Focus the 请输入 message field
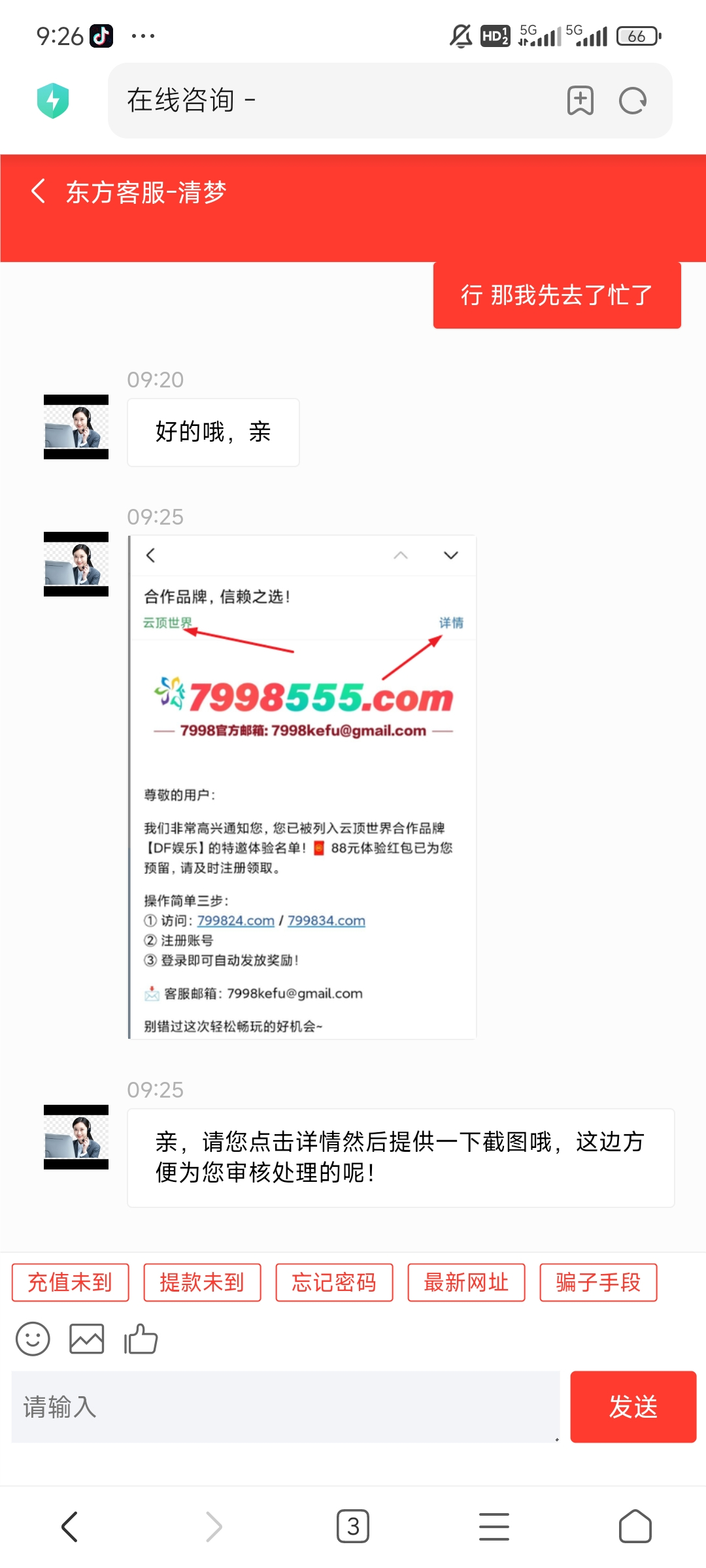This screenshot has height=1568, width=706. (285, 1407)
